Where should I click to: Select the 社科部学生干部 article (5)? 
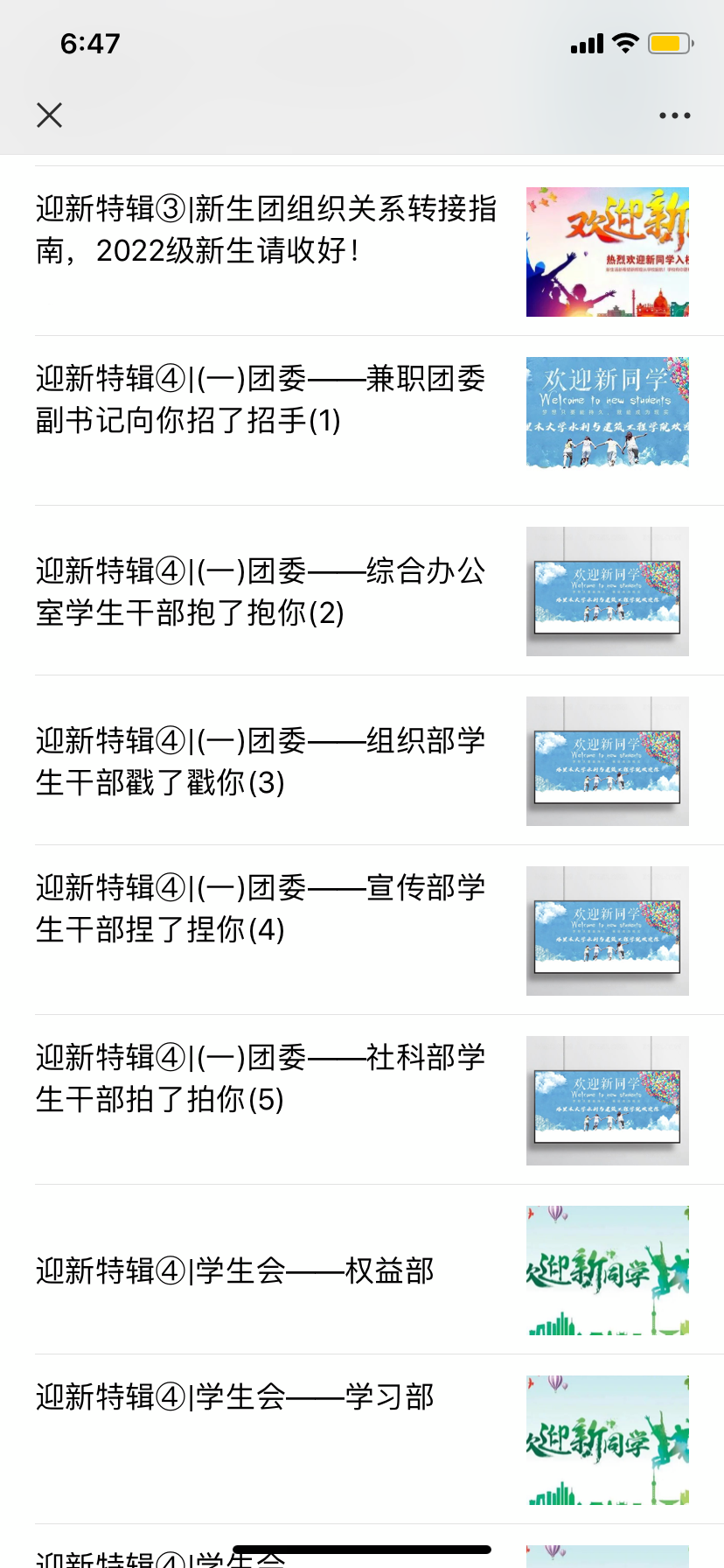tap(261, 1078)
